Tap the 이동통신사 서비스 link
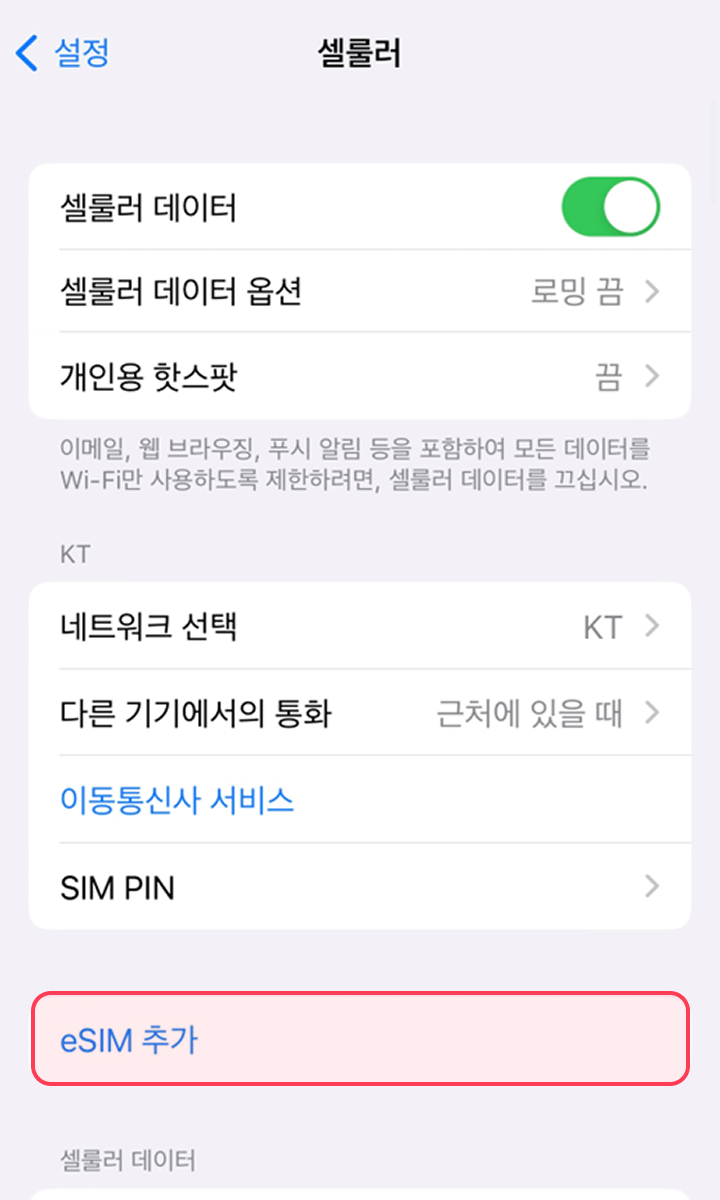 point(177,800)
